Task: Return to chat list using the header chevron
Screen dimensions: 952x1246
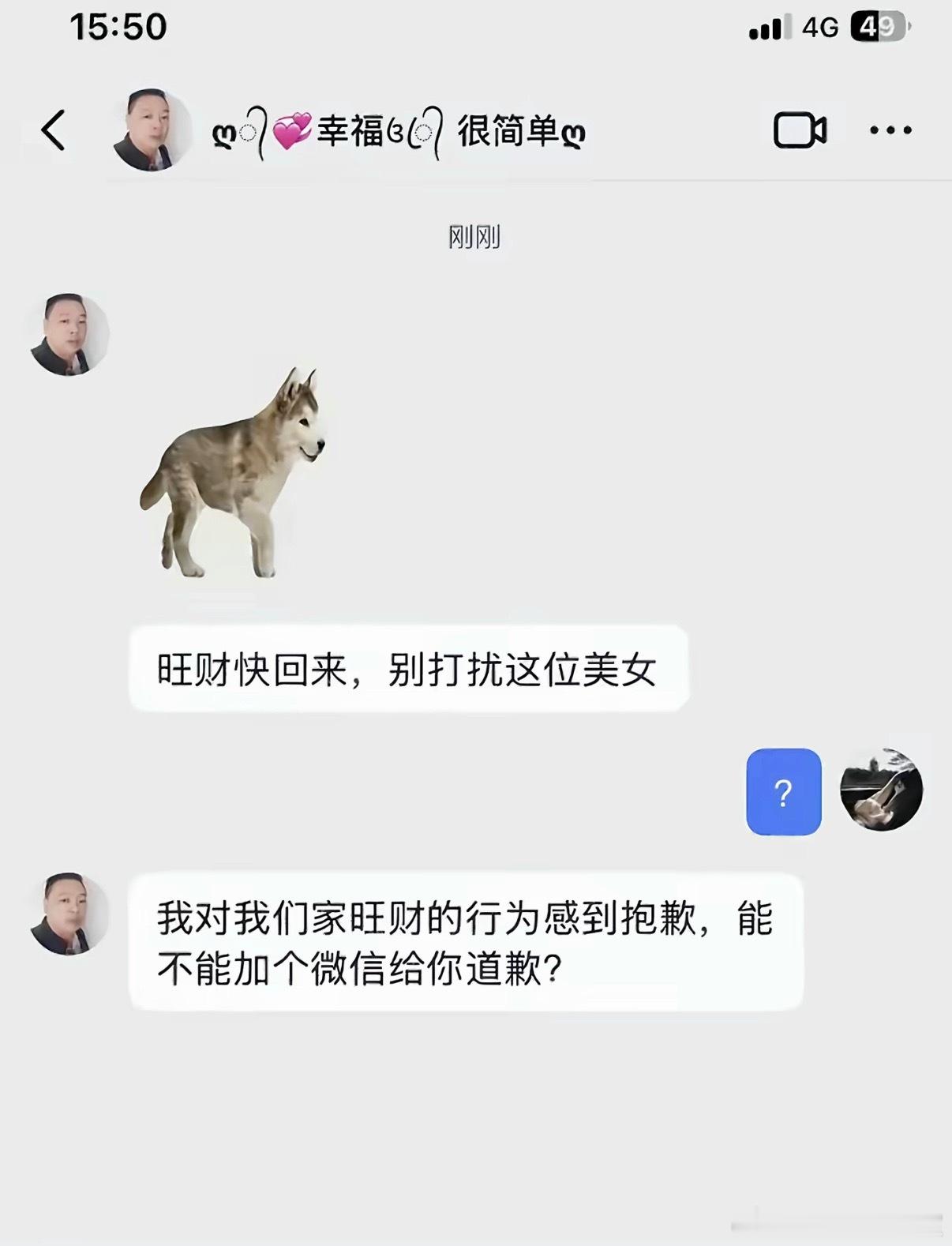Action: coord(53,130)
